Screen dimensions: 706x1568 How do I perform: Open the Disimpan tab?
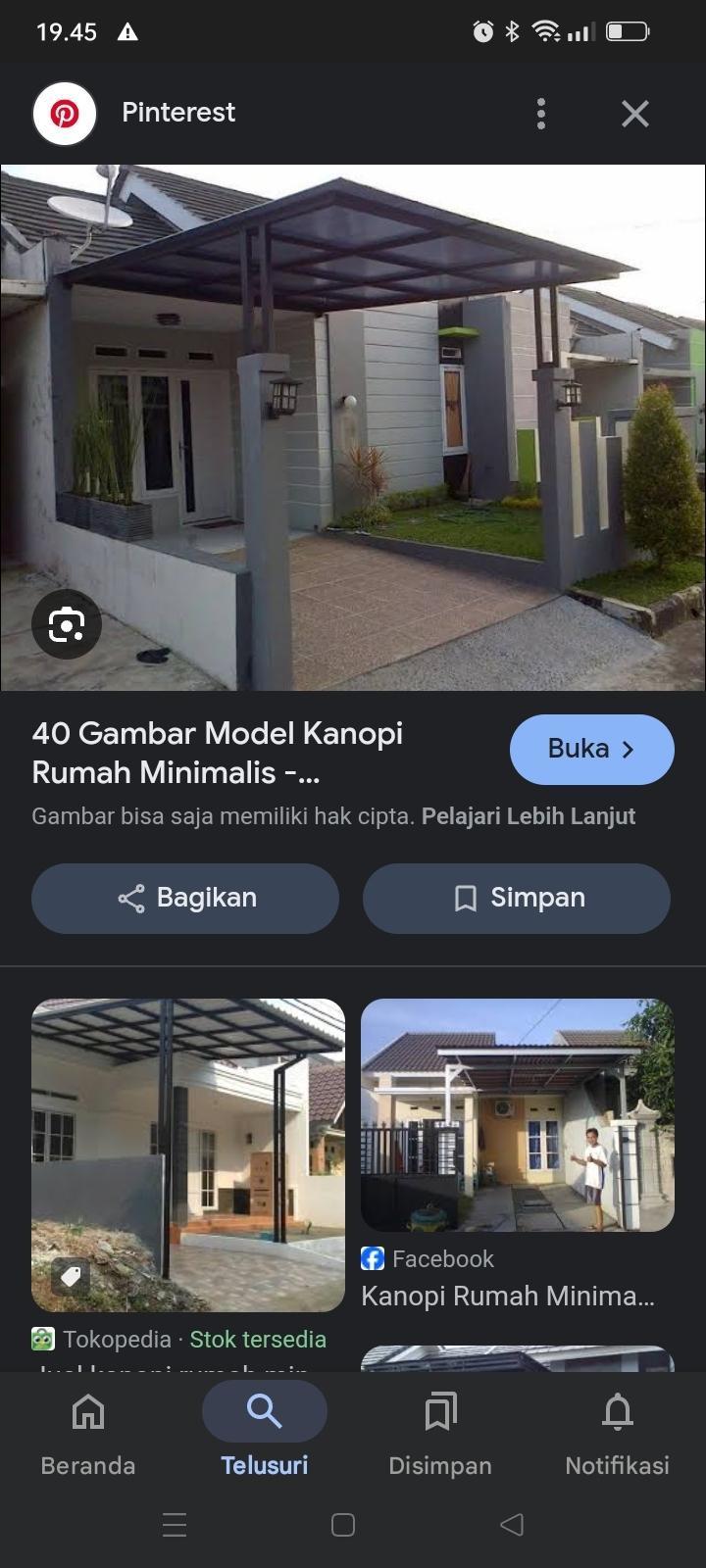440,1433
